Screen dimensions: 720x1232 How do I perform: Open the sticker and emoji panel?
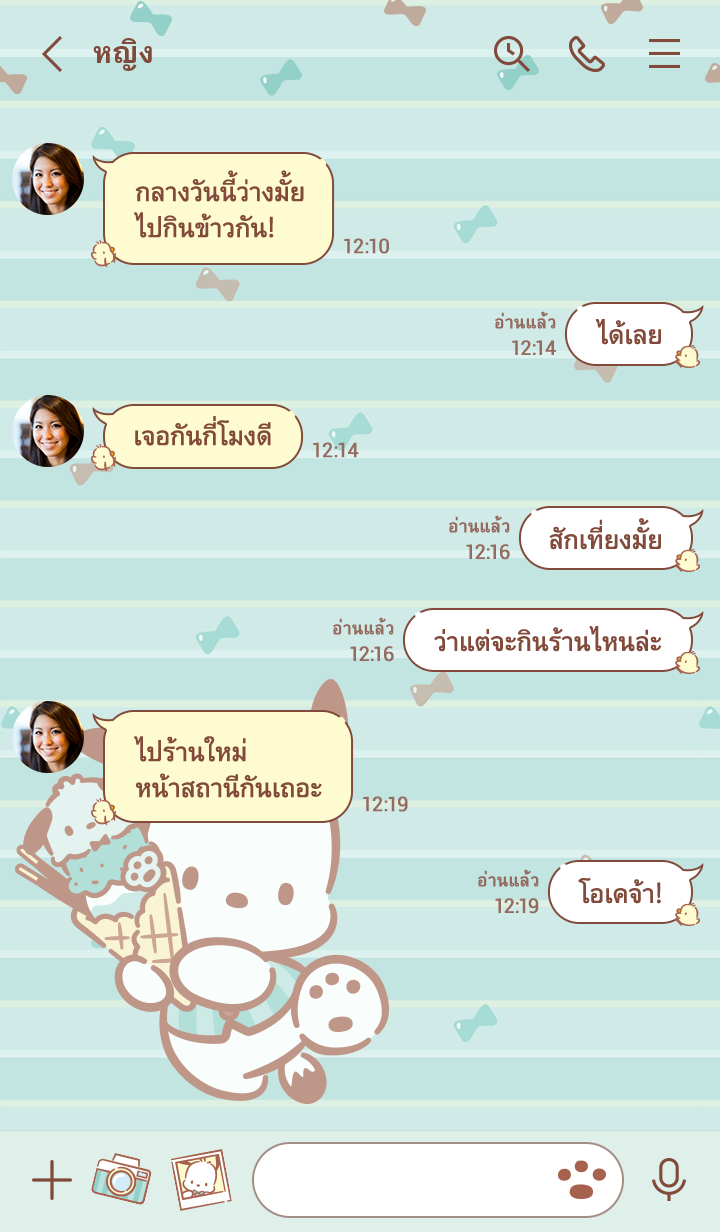click(x=581, y=1180)
